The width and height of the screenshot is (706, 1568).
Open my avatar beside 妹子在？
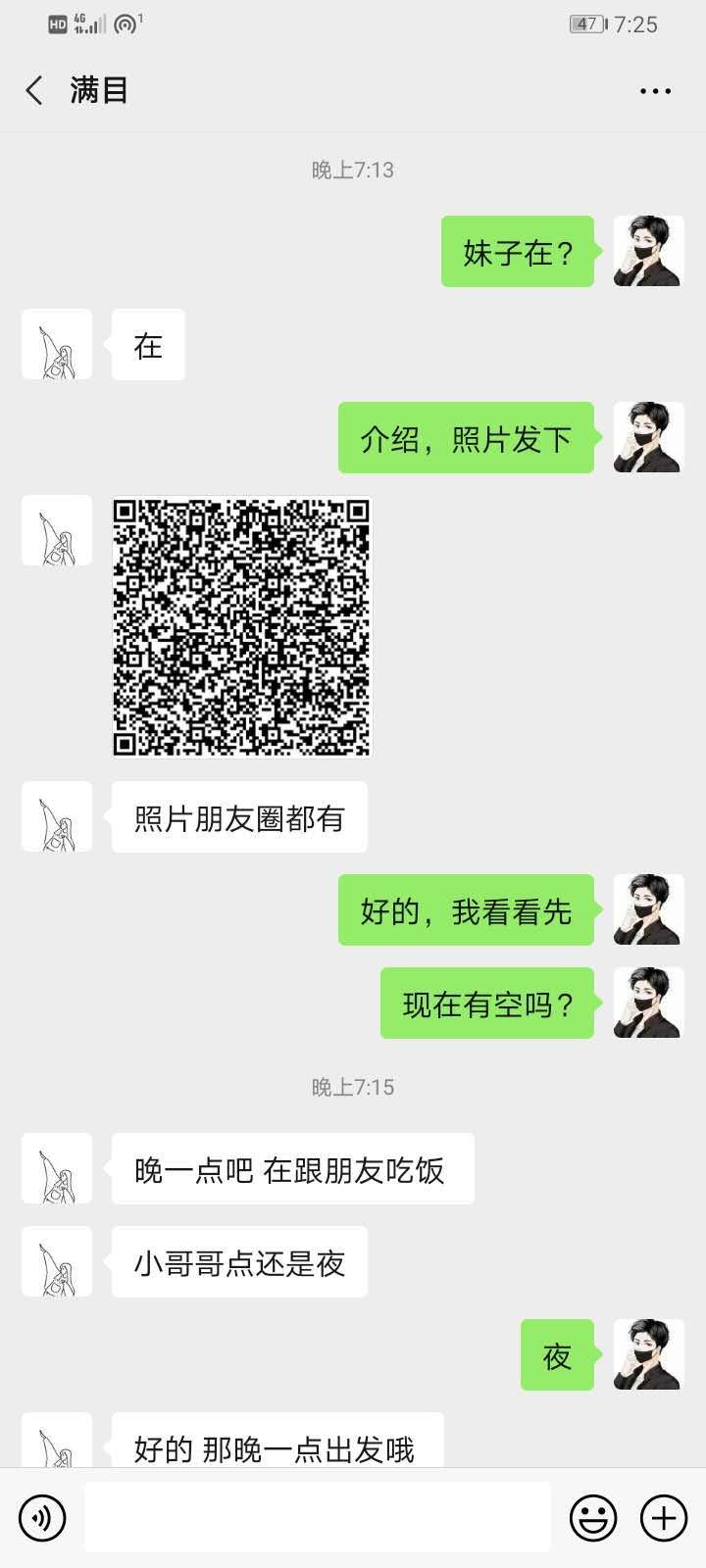[x=648, y=252]
